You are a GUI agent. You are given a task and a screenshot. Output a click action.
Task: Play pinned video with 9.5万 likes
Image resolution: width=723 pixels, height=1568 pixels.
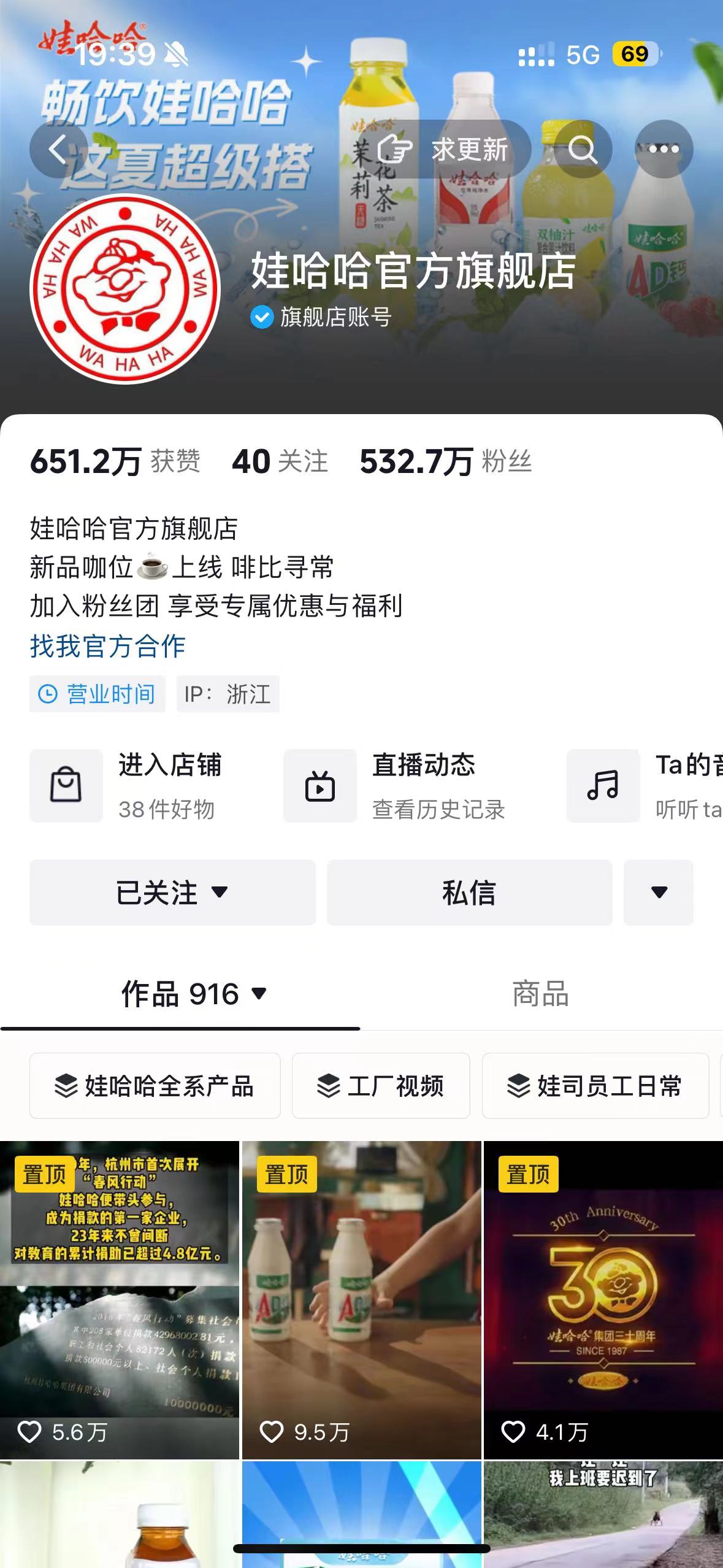click(x=361, y=1301)
